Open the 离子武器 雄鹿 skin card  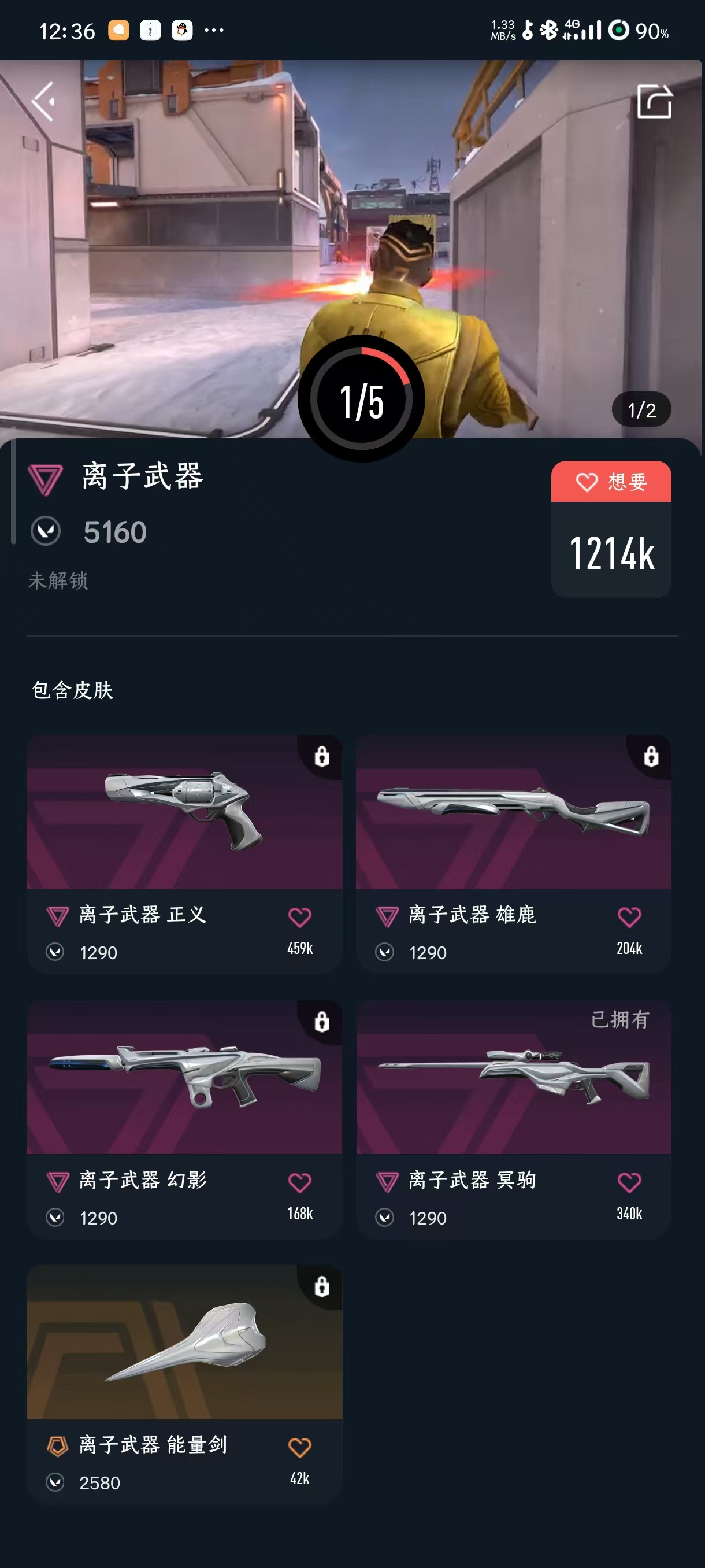click(x=513, y=853)
